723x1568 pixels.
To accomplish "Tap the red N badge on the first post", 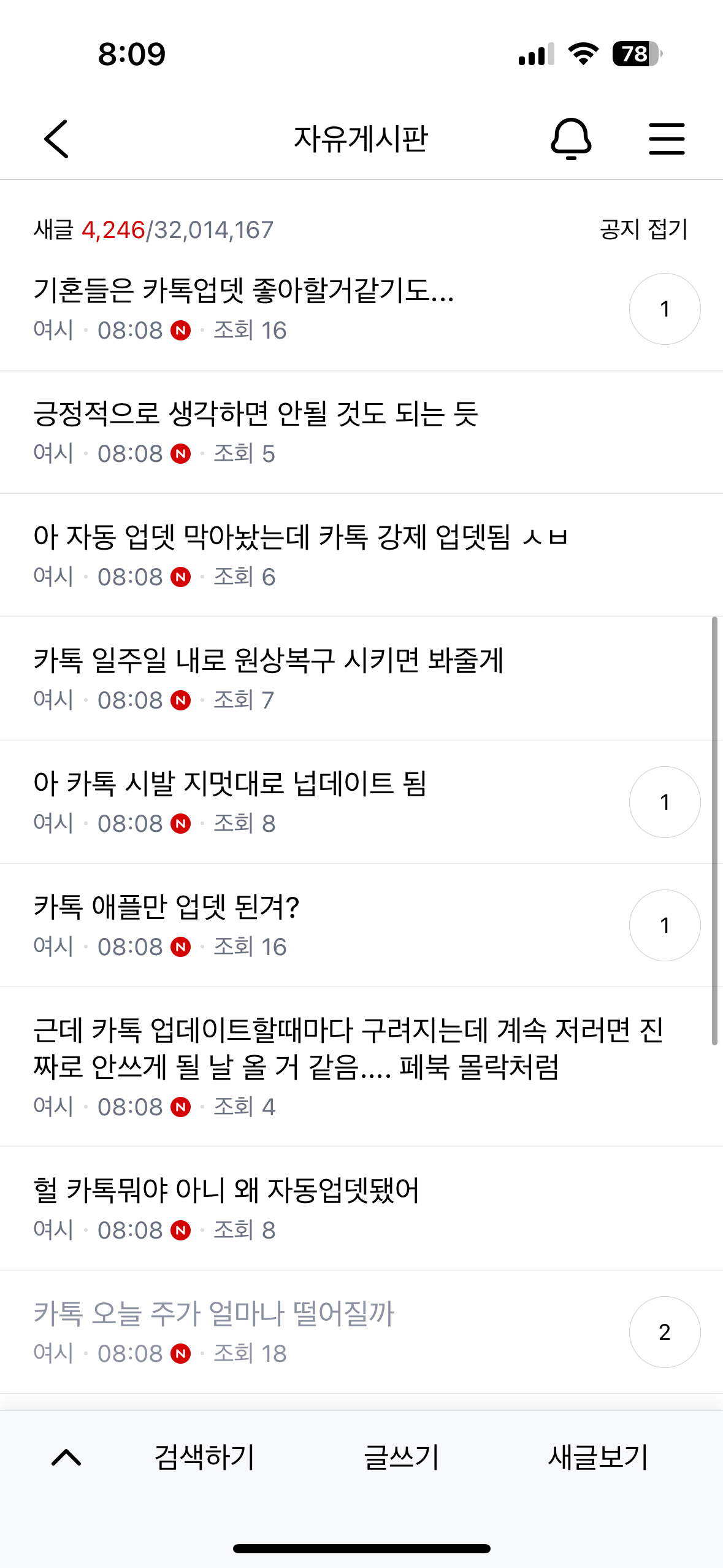I will point(181,329).
